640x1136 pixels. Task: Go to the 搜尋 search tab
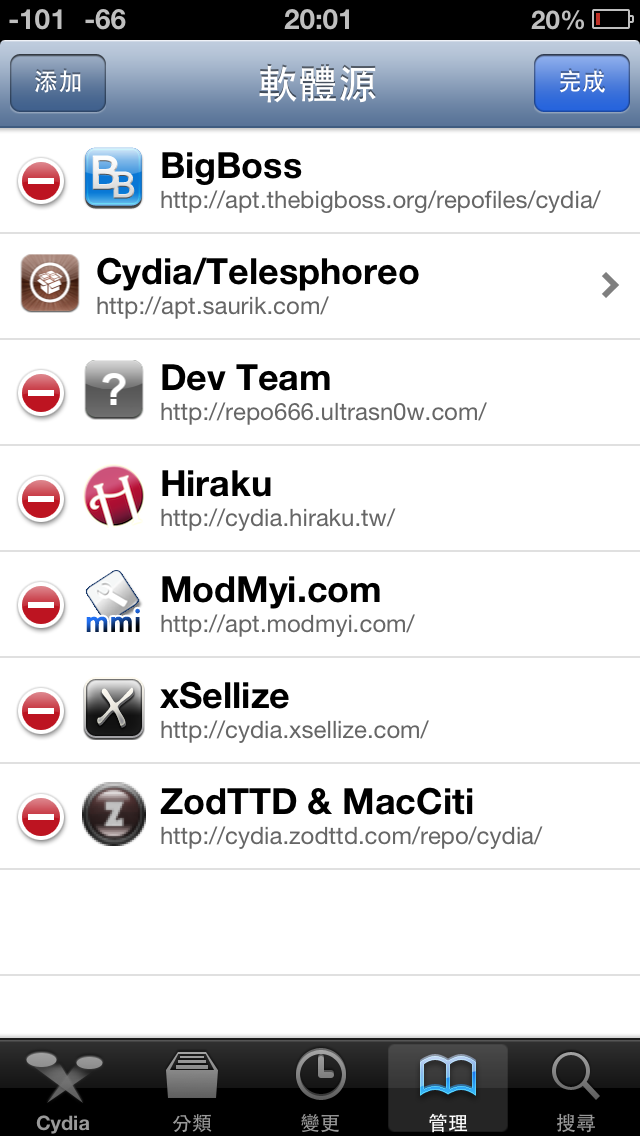pyautogui.click(x=576, y=1090)
